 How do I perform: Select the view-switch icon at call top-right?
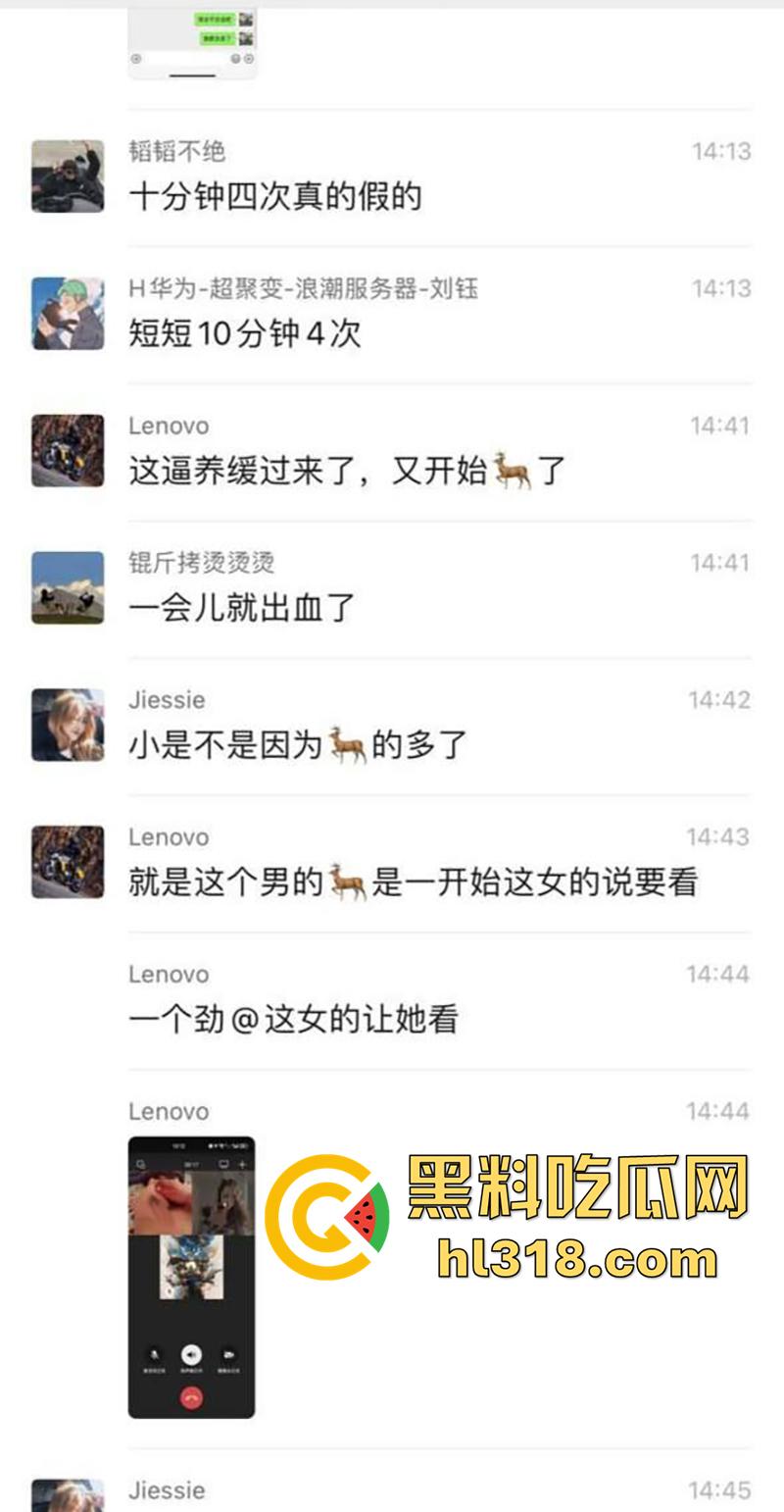[224, 1164]
